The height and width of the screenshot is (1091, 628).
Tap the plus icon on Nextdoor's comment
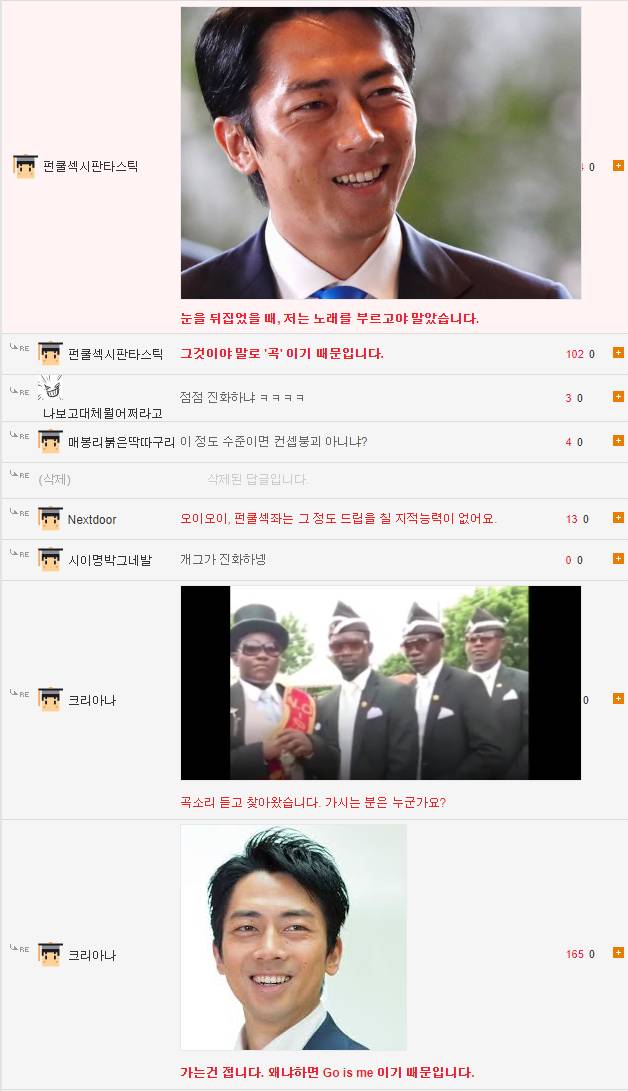coord(618,519)
